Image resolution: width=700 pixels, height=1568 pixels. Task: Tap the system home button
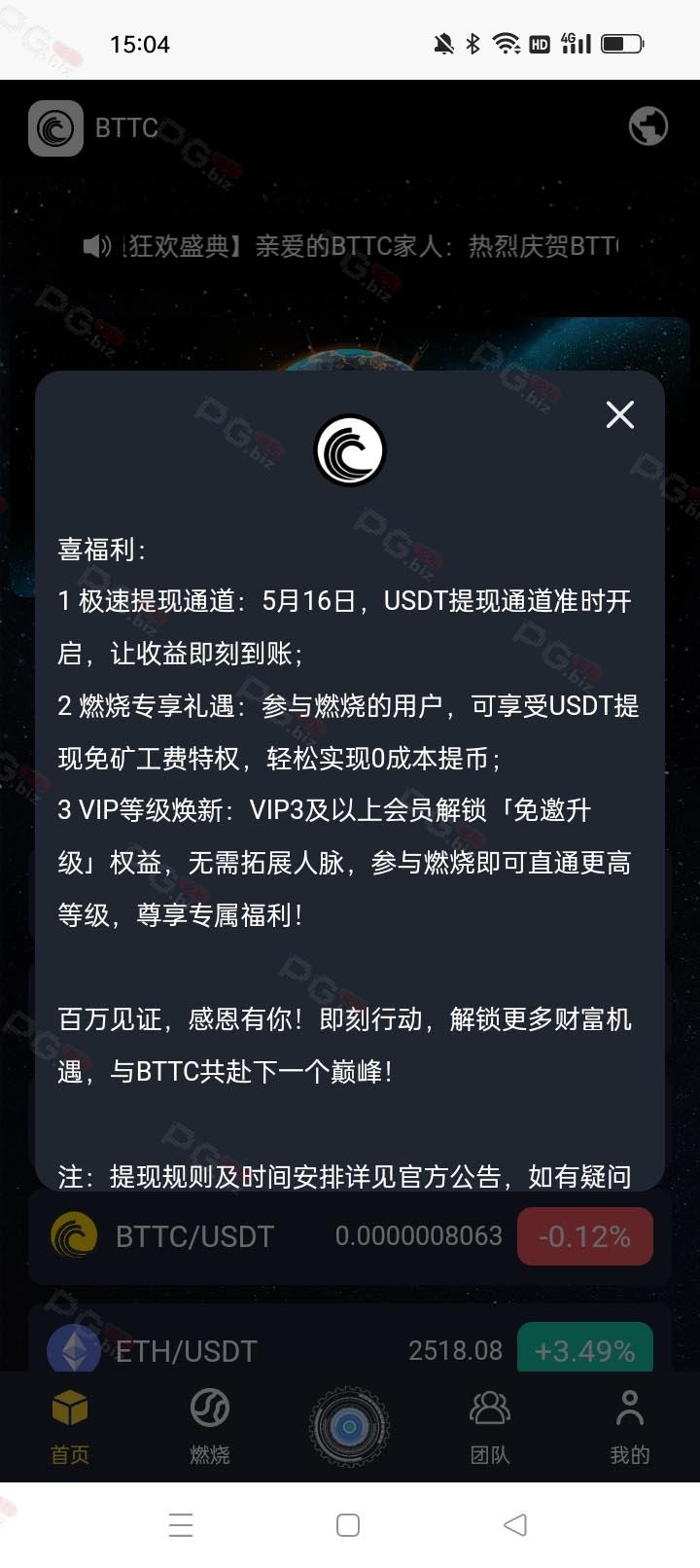click(x=348, y=1524)
